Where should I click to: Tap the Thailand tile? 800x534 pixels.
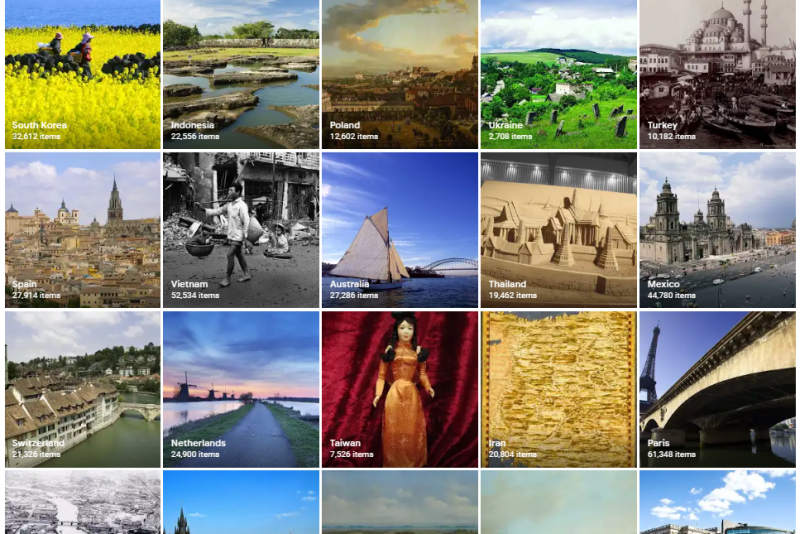559,230
